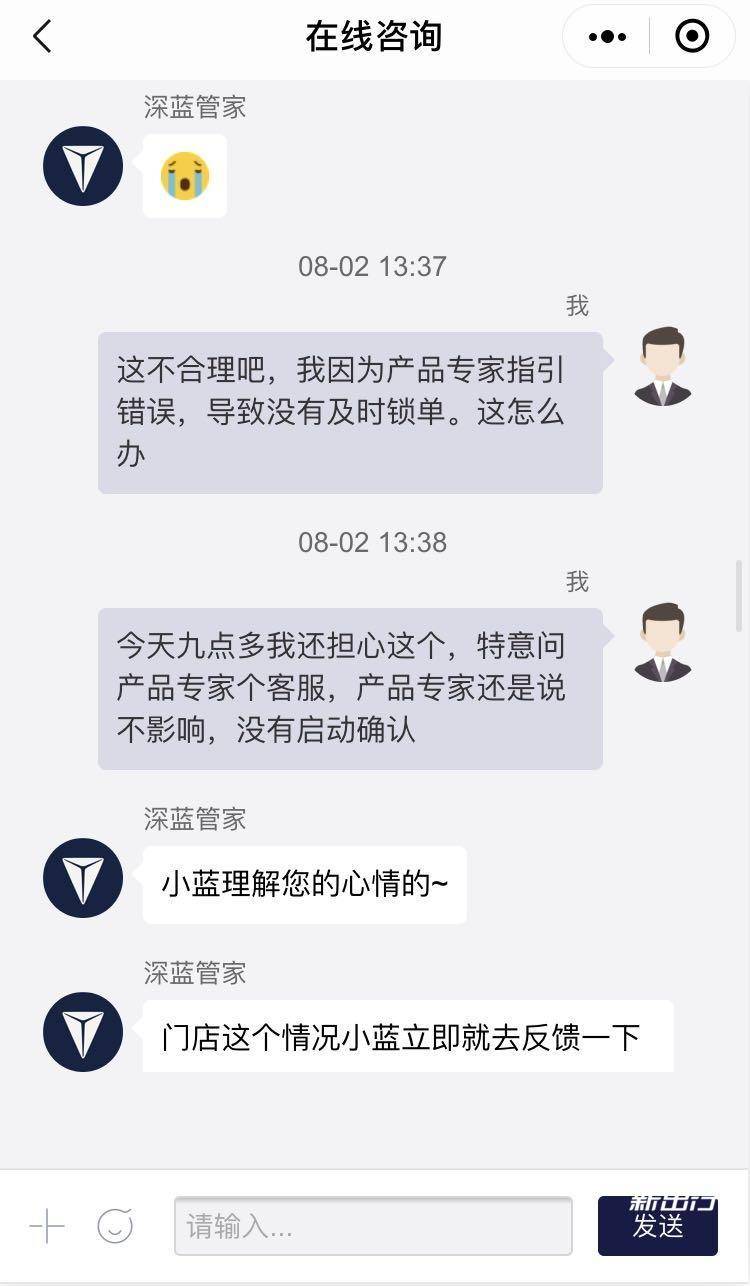This screenshot has width=750, height=1286.
Task: Go back from the 在线咨询 chat
Action: point(41,37)
